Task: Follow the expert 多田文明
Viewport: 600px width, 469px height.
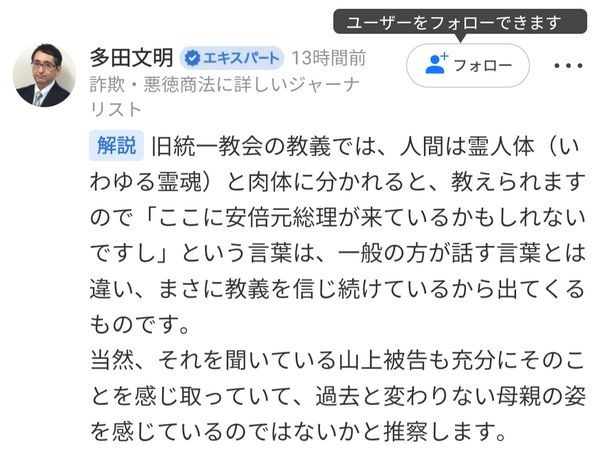Action: coord(467,66)
